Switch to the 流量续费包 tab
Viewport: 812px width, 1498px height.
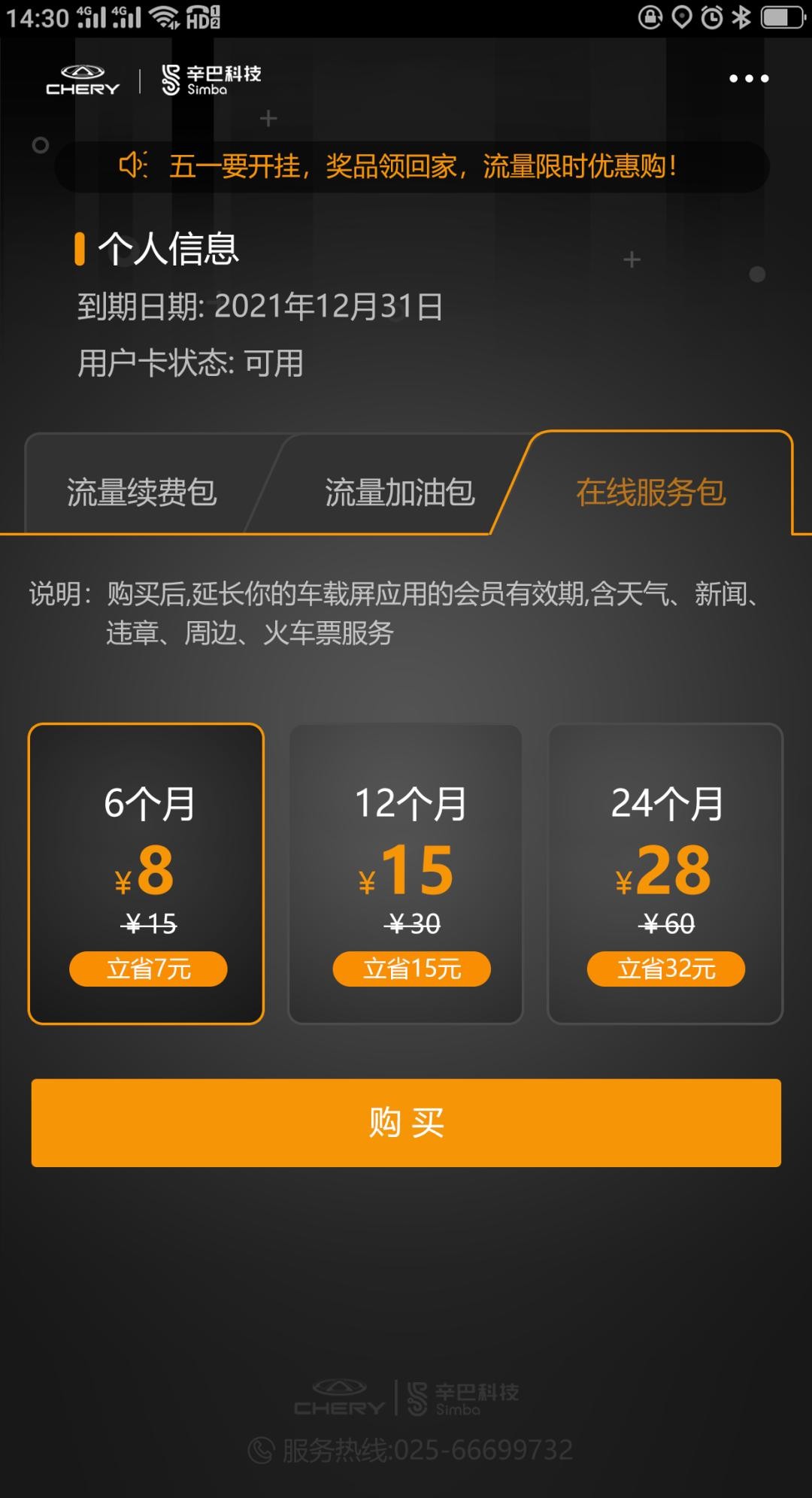tap(141, 493)
